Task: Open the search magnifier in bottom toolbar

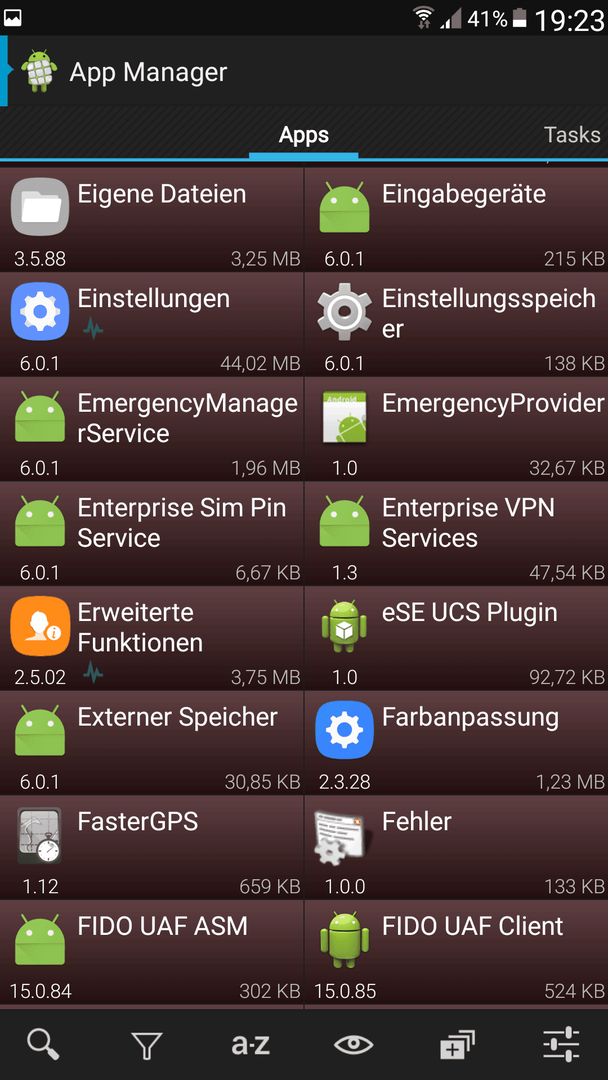Action: tap(43, 1045)
